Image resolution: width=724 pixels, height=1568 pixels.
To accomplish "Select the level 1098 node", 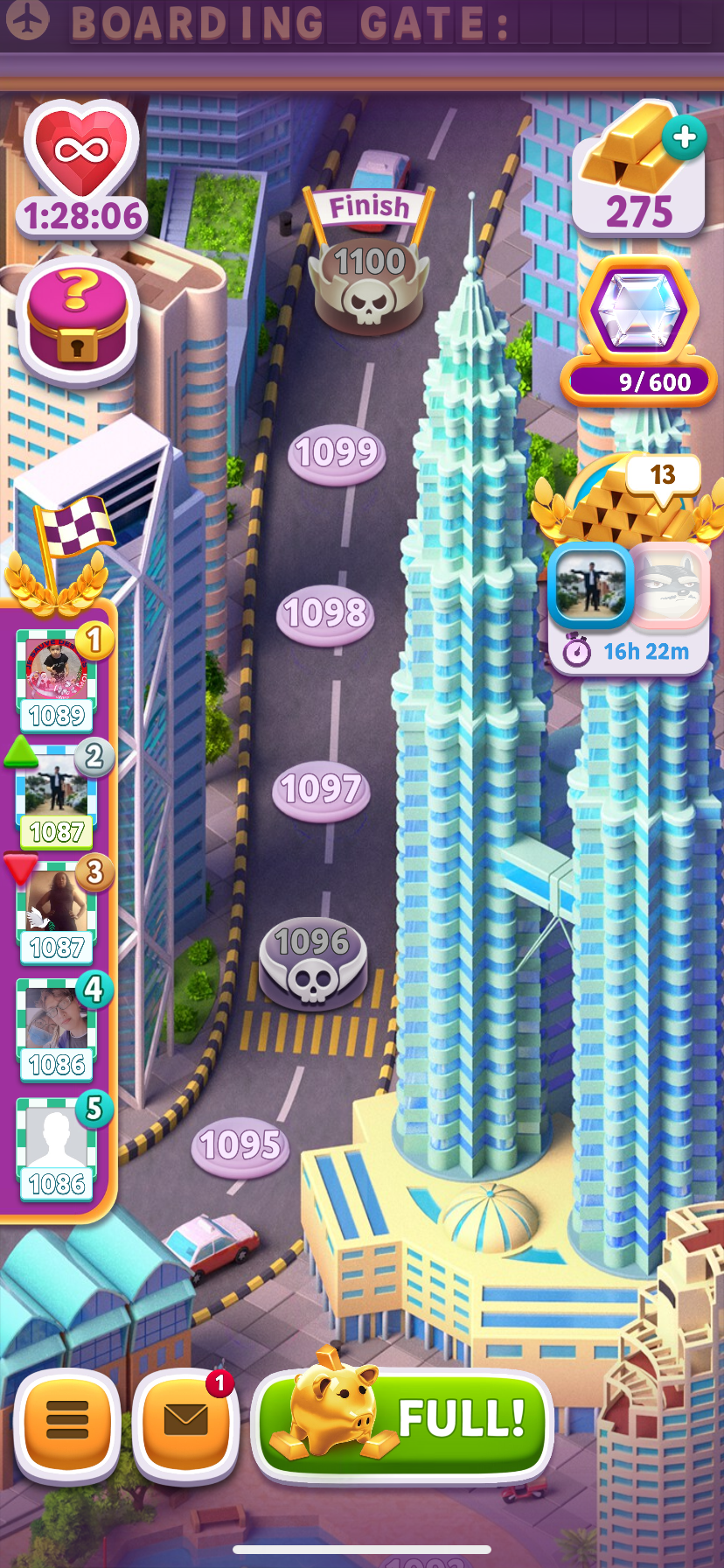I will (325, 613).
